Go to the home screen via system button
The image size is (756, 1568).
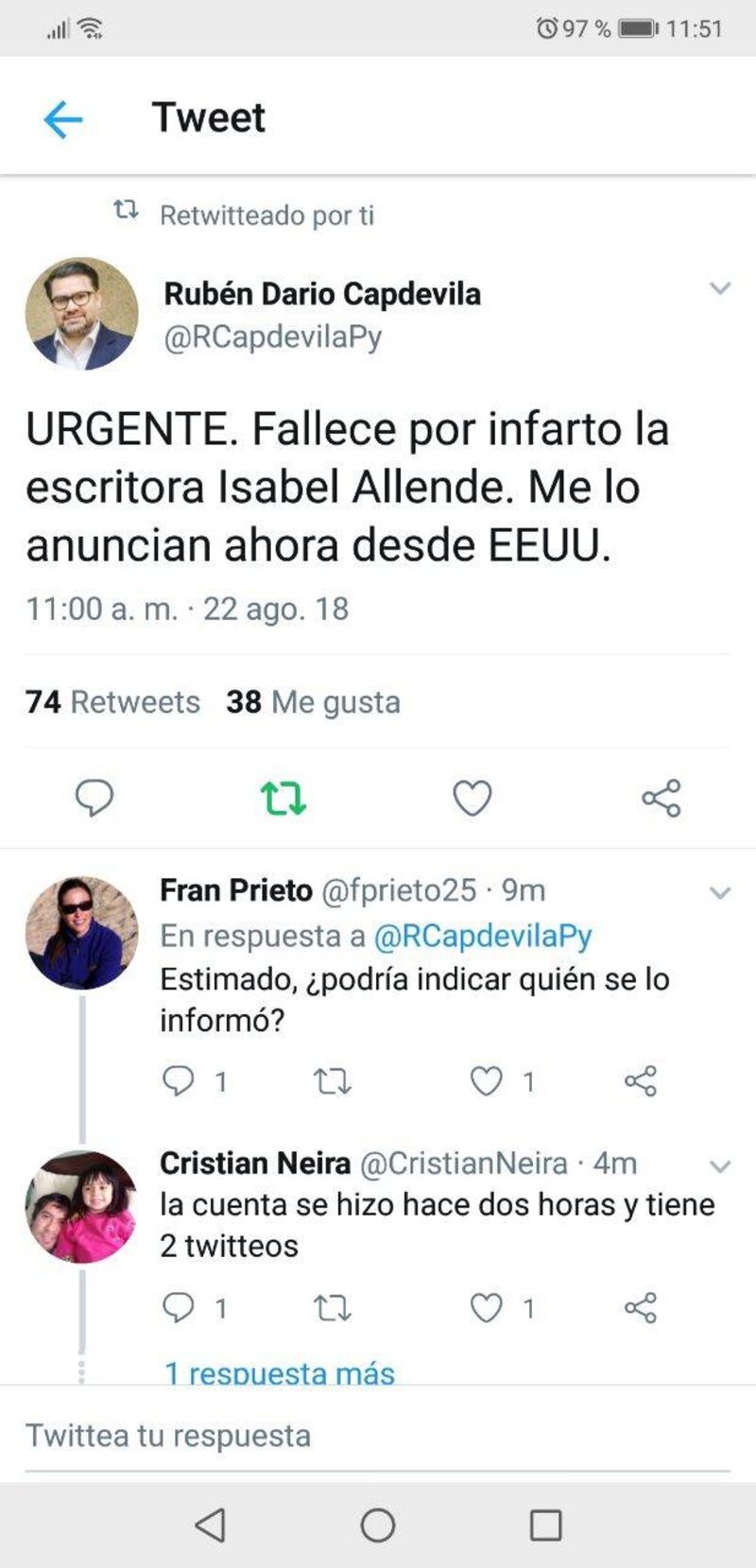[378, 1525]
